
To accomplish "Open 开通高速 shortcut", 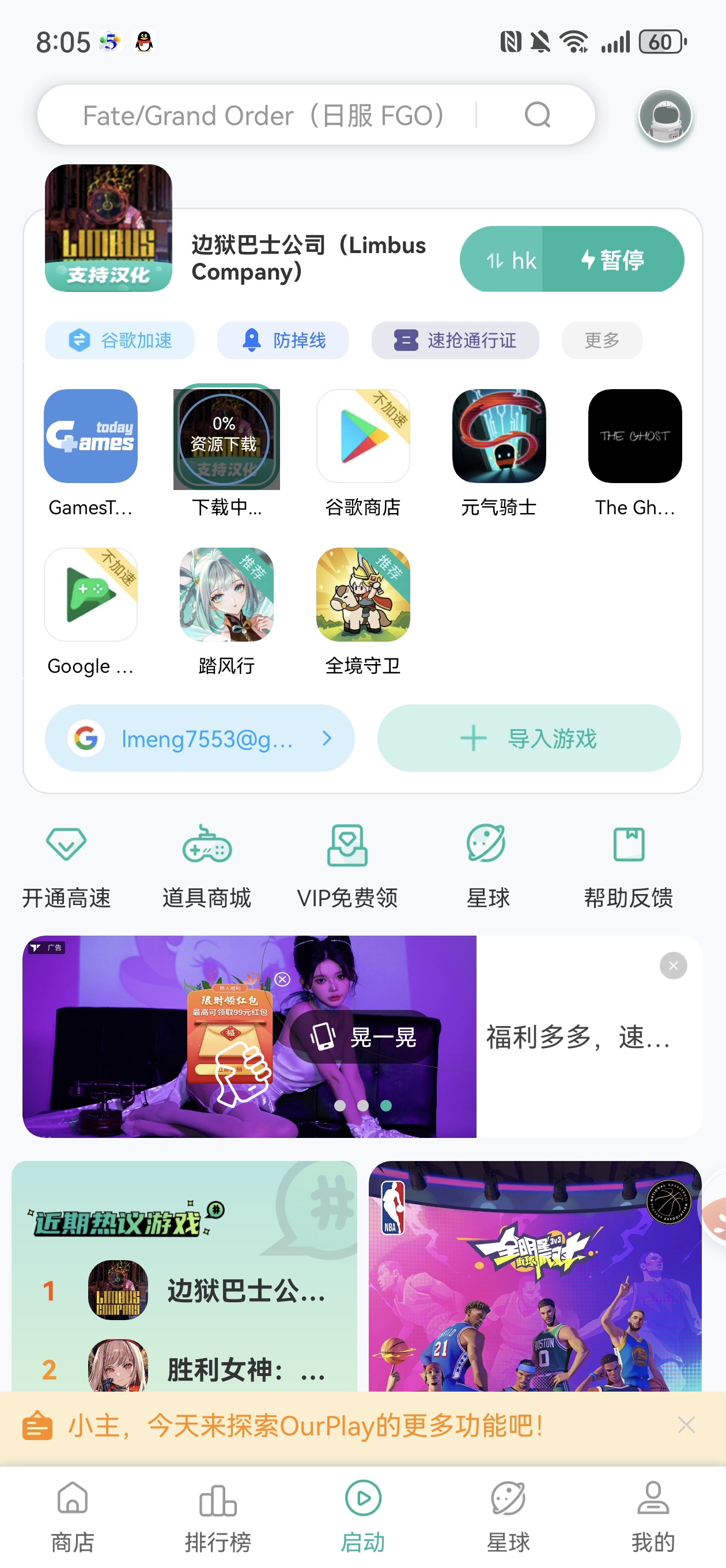I will coord(66,864).
